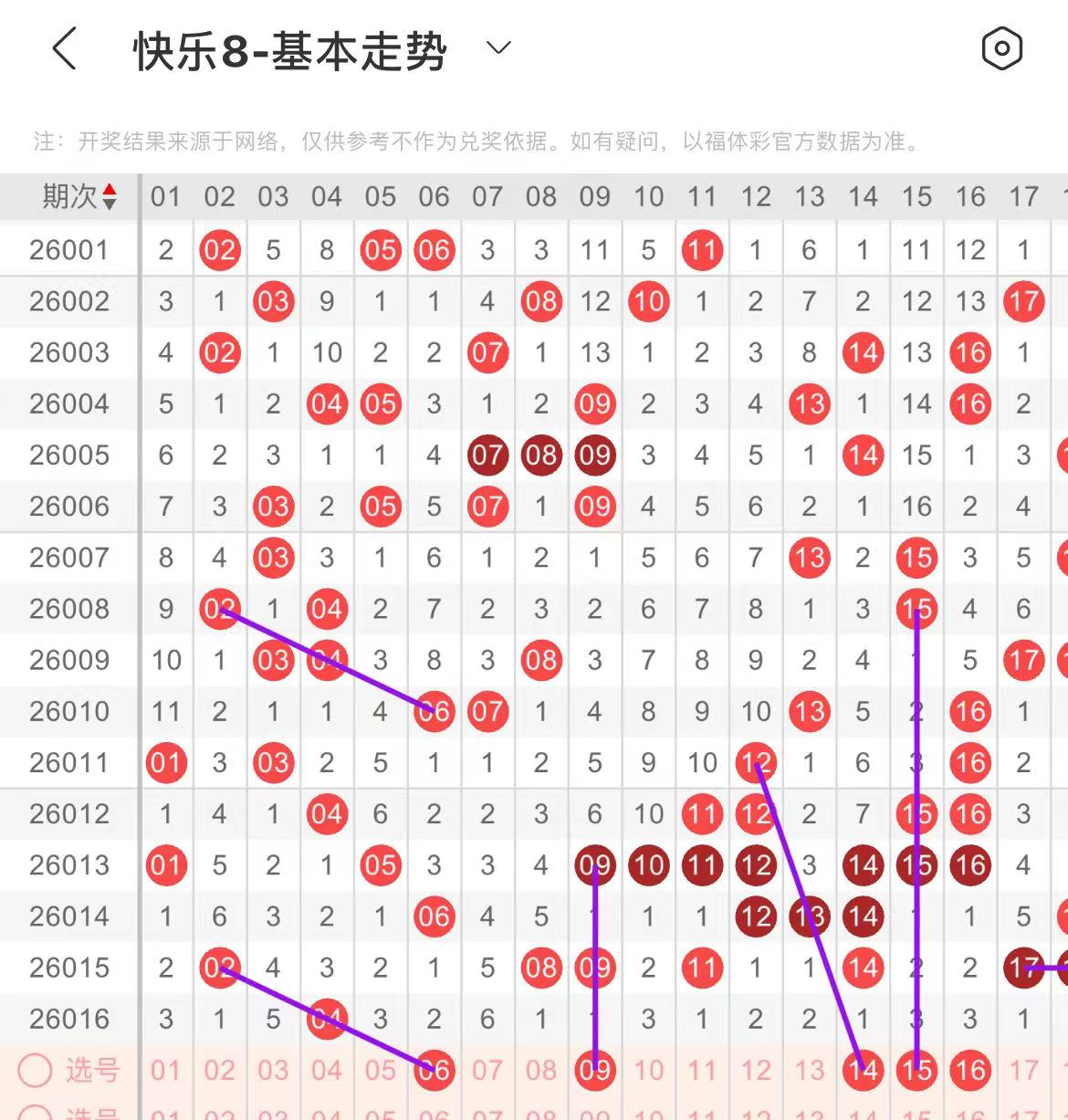Tap number 07 in the first 选号 row
This screenshot has width=1068, height=1120.
487,1070
